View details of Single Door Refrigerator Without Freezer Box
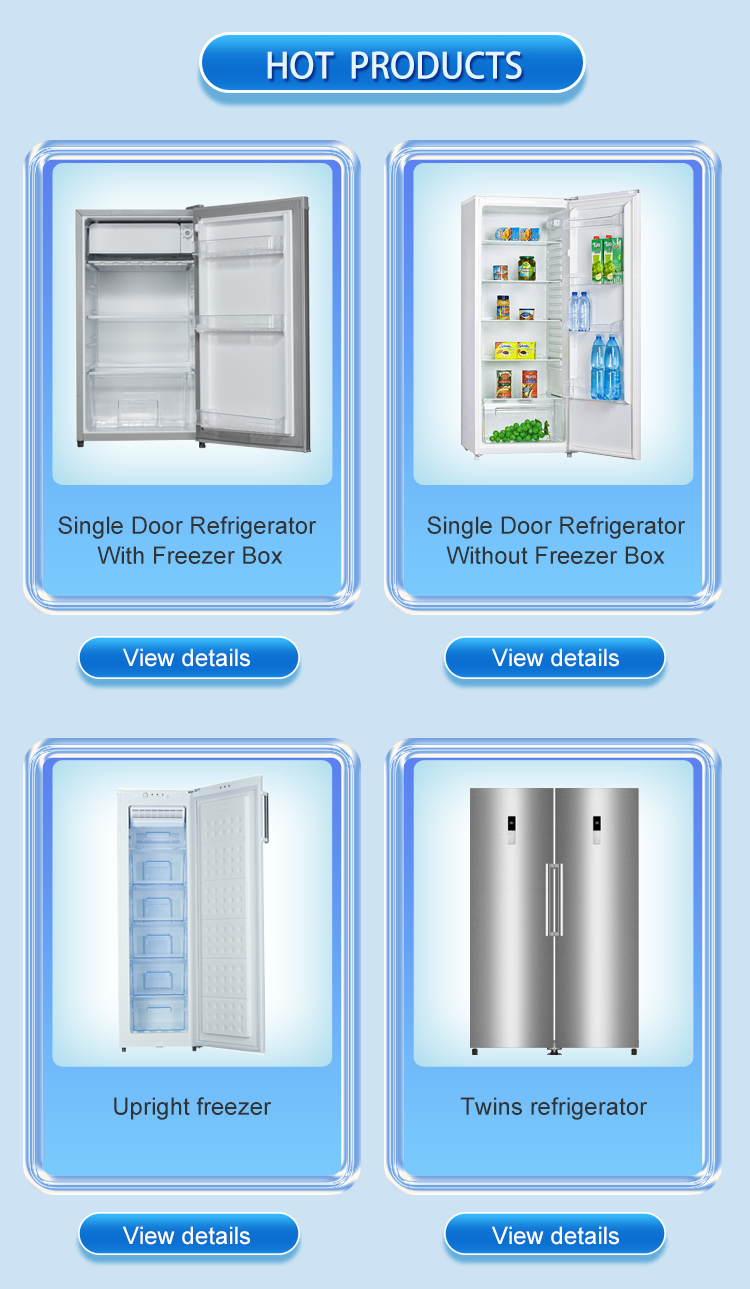The width and height of the screenshot is (750, 1289). click(554, 658)
